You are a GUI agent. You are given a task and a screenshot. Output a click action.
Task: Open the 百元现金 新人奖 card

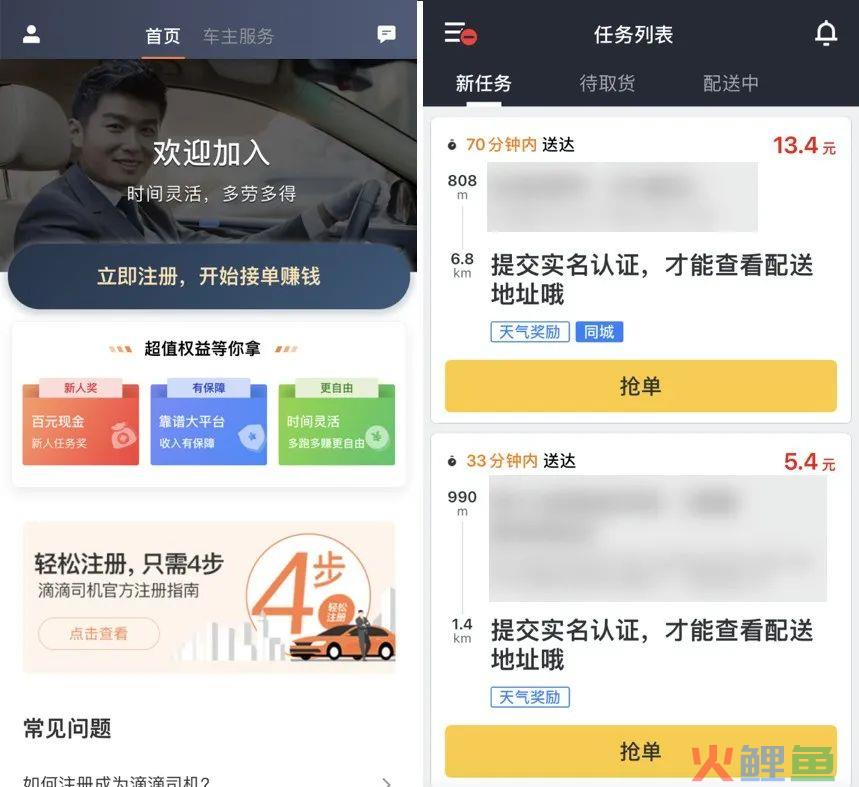point(80,424)
